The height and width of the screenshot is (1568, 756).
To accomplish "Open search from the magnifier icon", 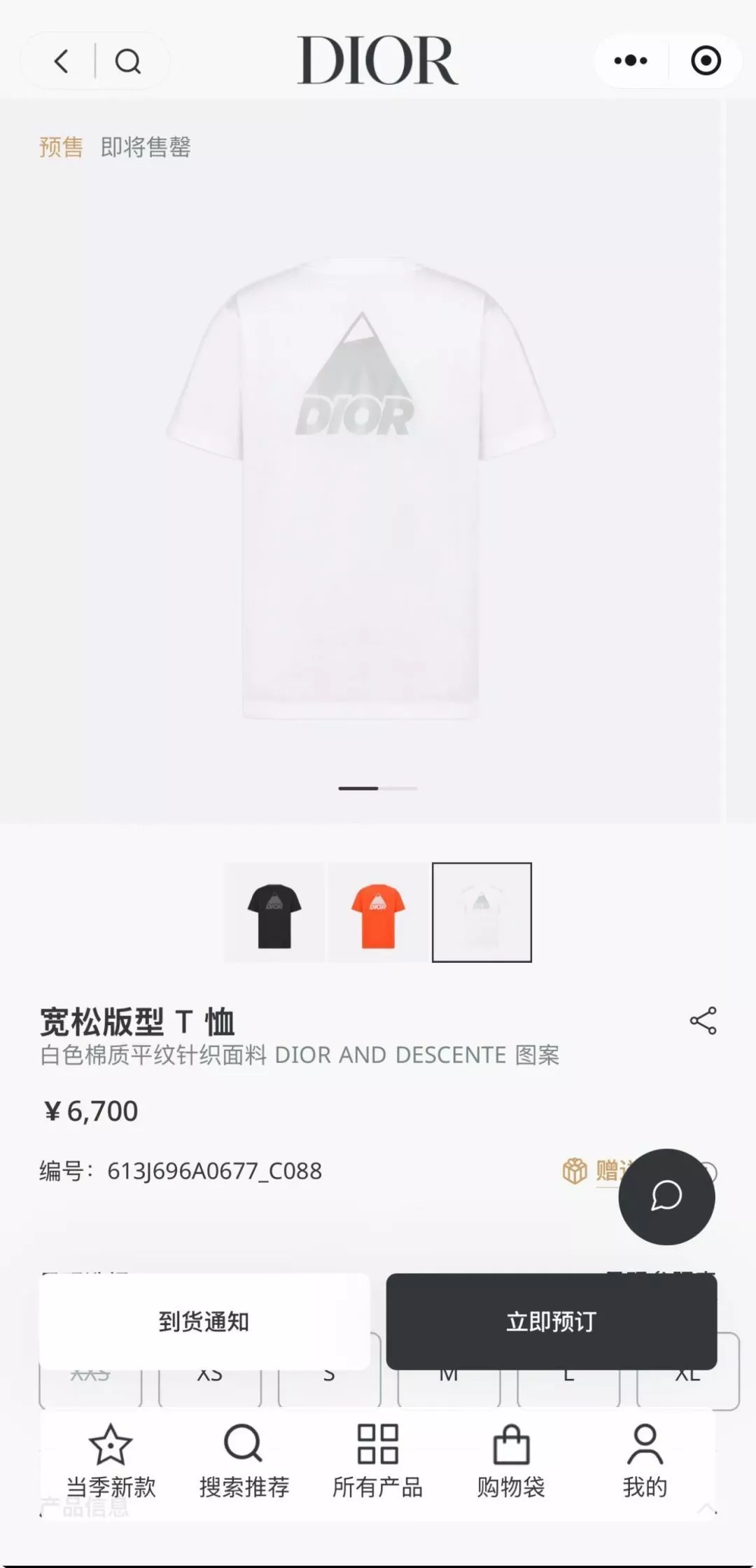I will click(x=128, y=62).
